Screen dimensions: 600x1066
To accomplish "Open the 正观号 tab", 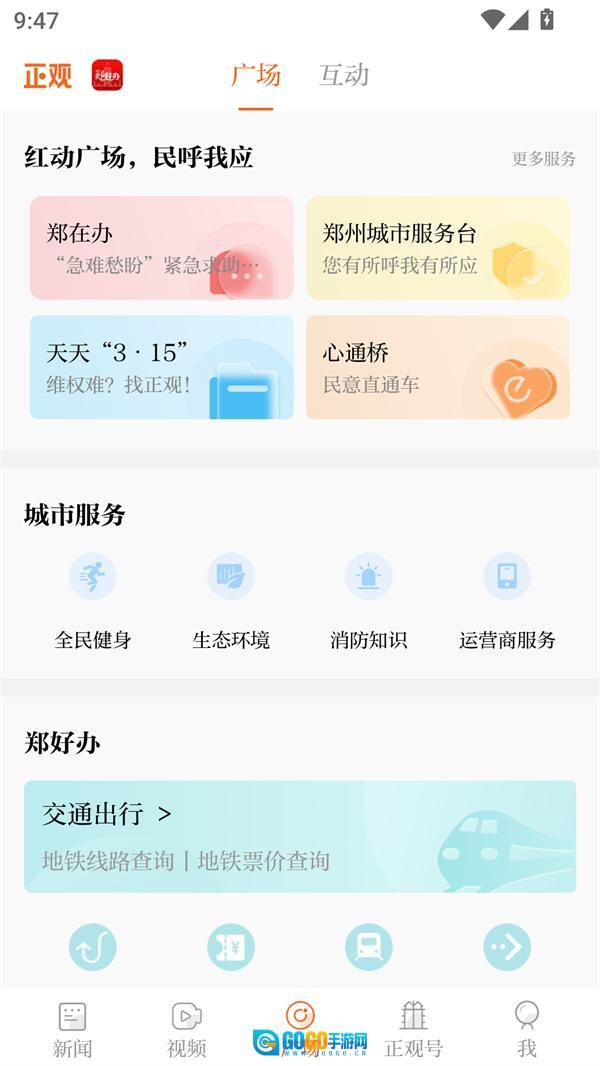I will point(413,1030).
